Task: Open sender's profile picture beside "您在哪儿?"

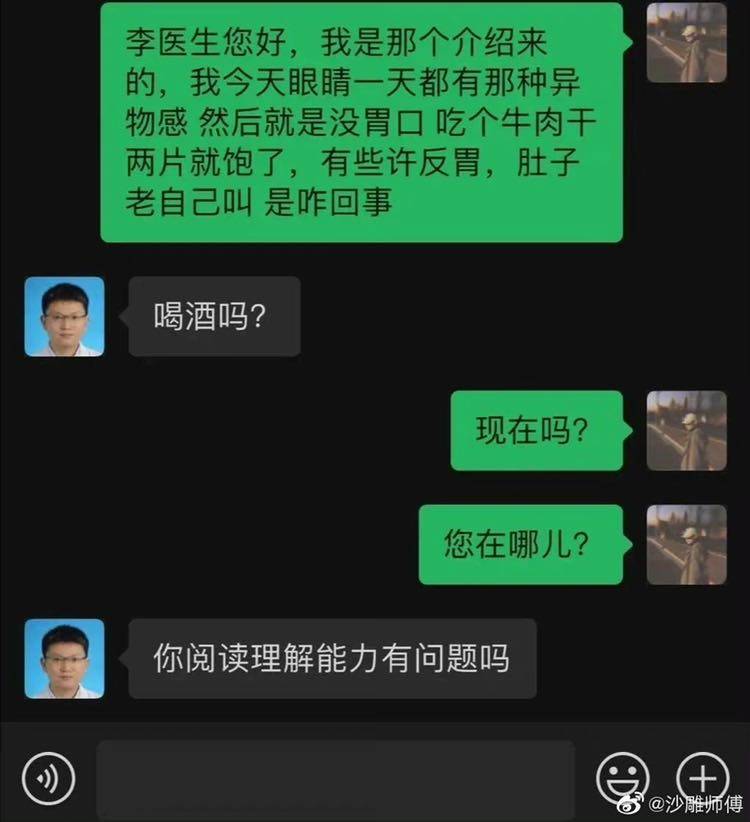Action: 686,544
